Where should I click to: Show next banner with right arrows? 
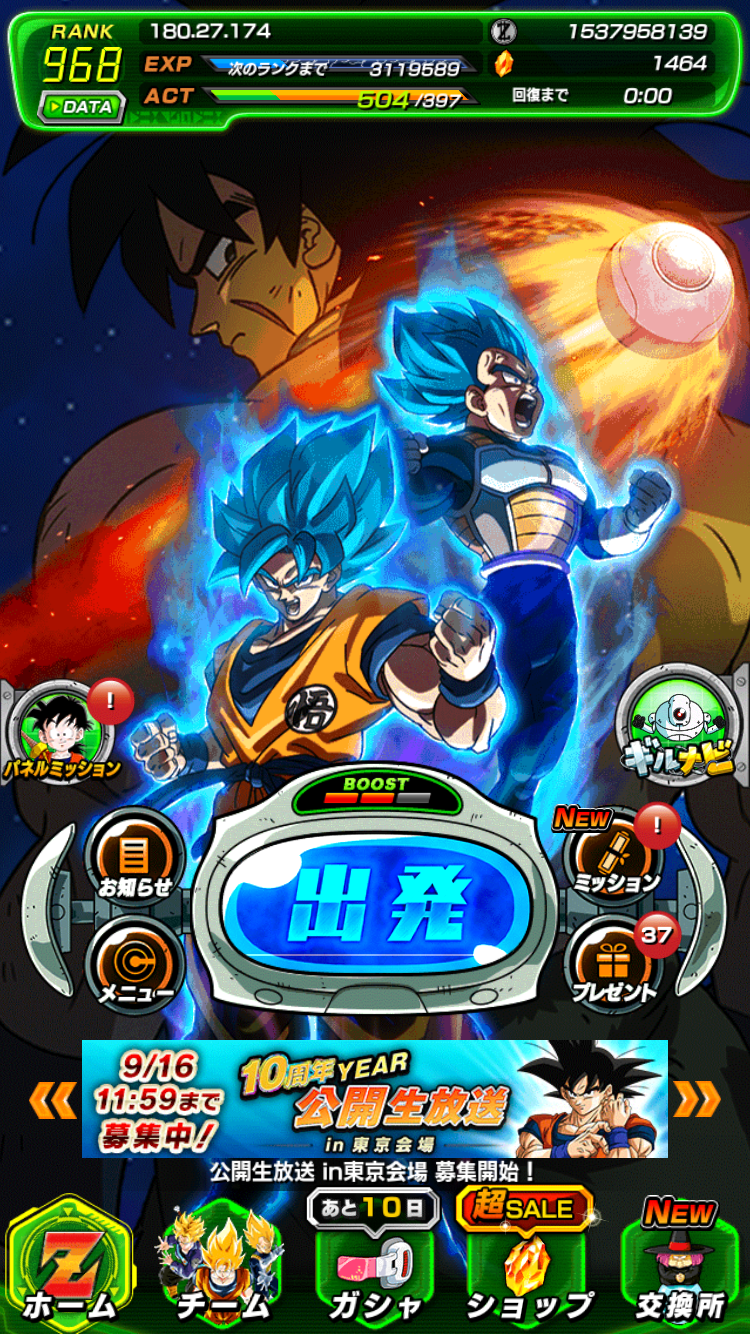pos(696,1099)
